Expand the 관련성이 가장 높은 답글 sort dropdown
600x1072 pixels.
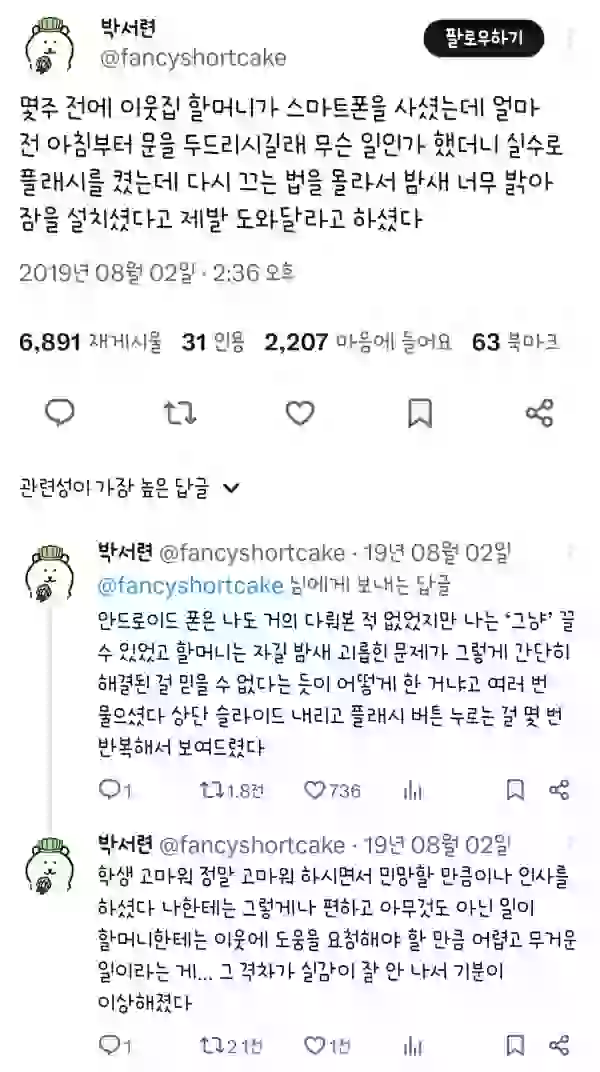point(130,487)
